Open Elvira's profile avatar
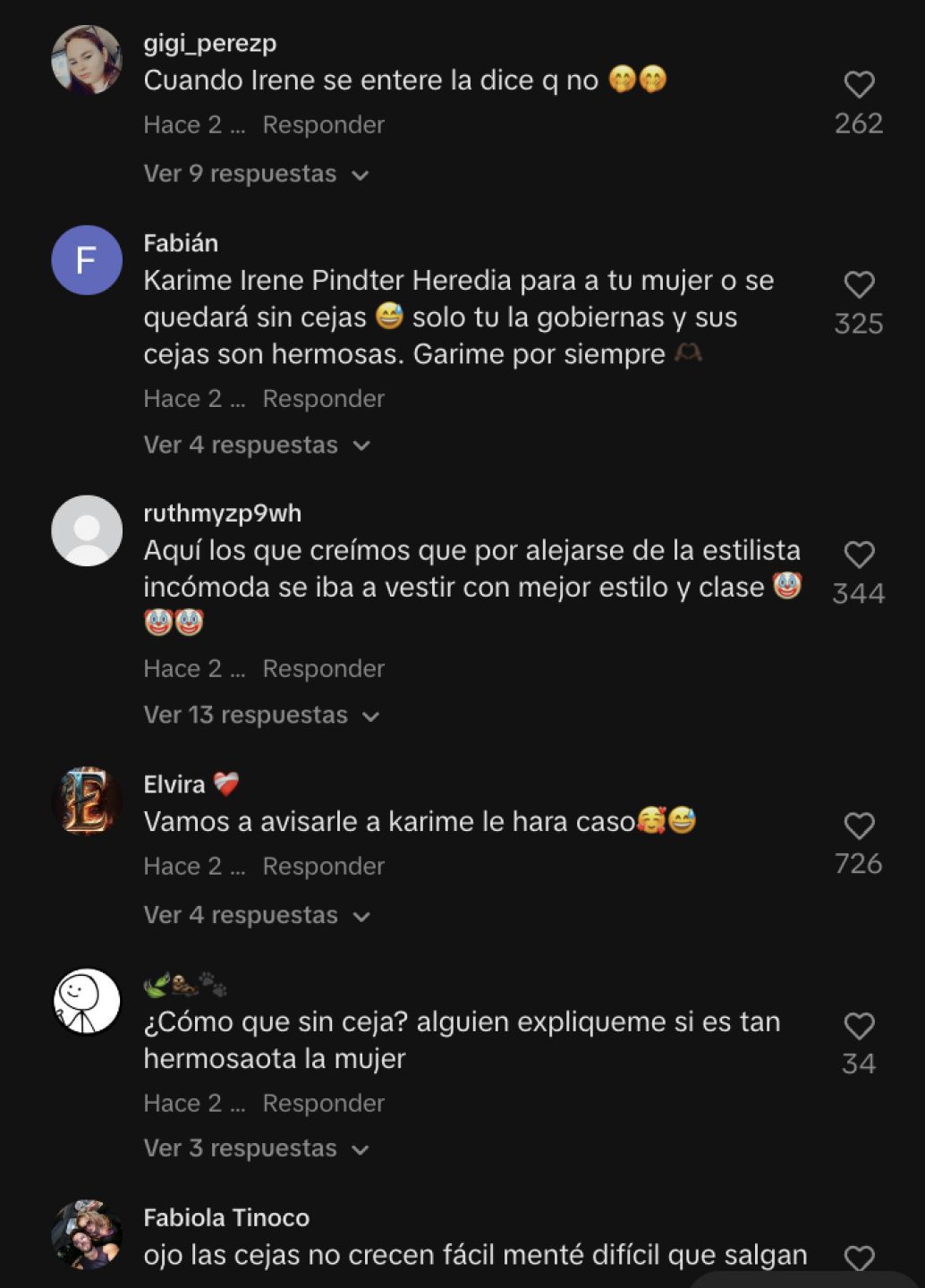The width and height of the screenshot is (925, 1288). click(x=87, y=801)
